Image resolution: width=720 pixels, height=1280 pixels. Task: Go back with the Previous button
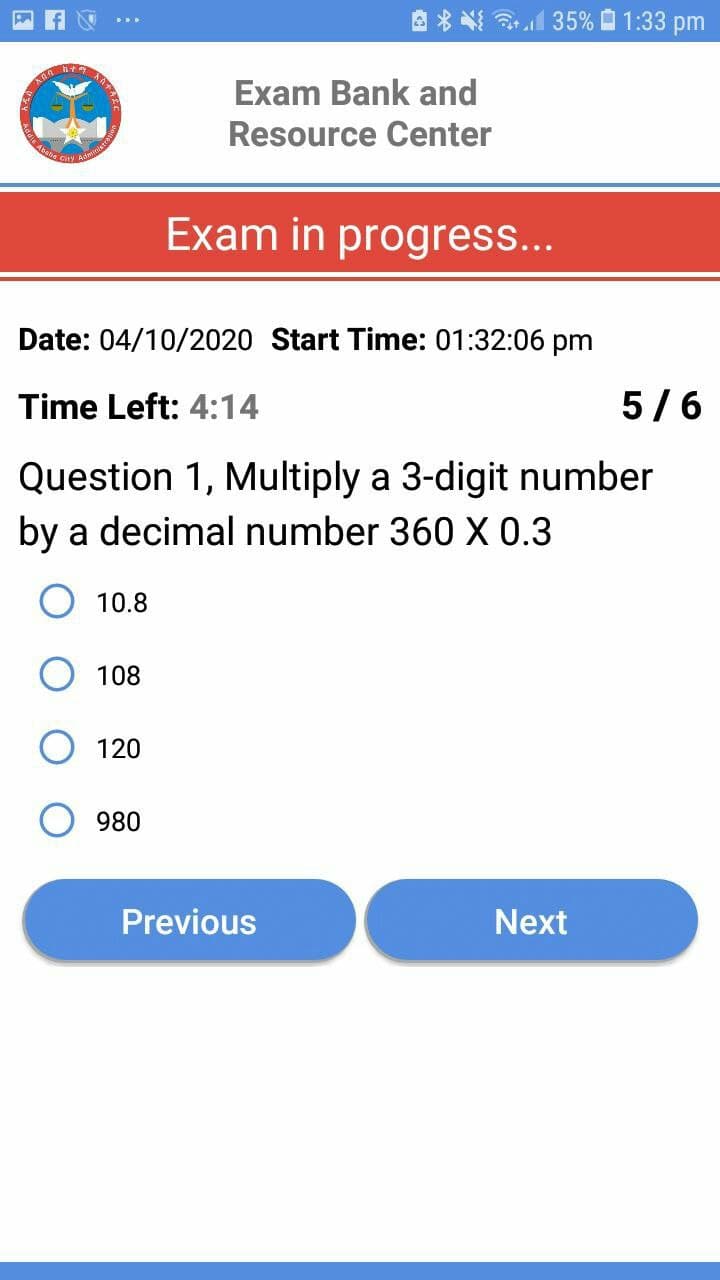[x=189, y=921]
